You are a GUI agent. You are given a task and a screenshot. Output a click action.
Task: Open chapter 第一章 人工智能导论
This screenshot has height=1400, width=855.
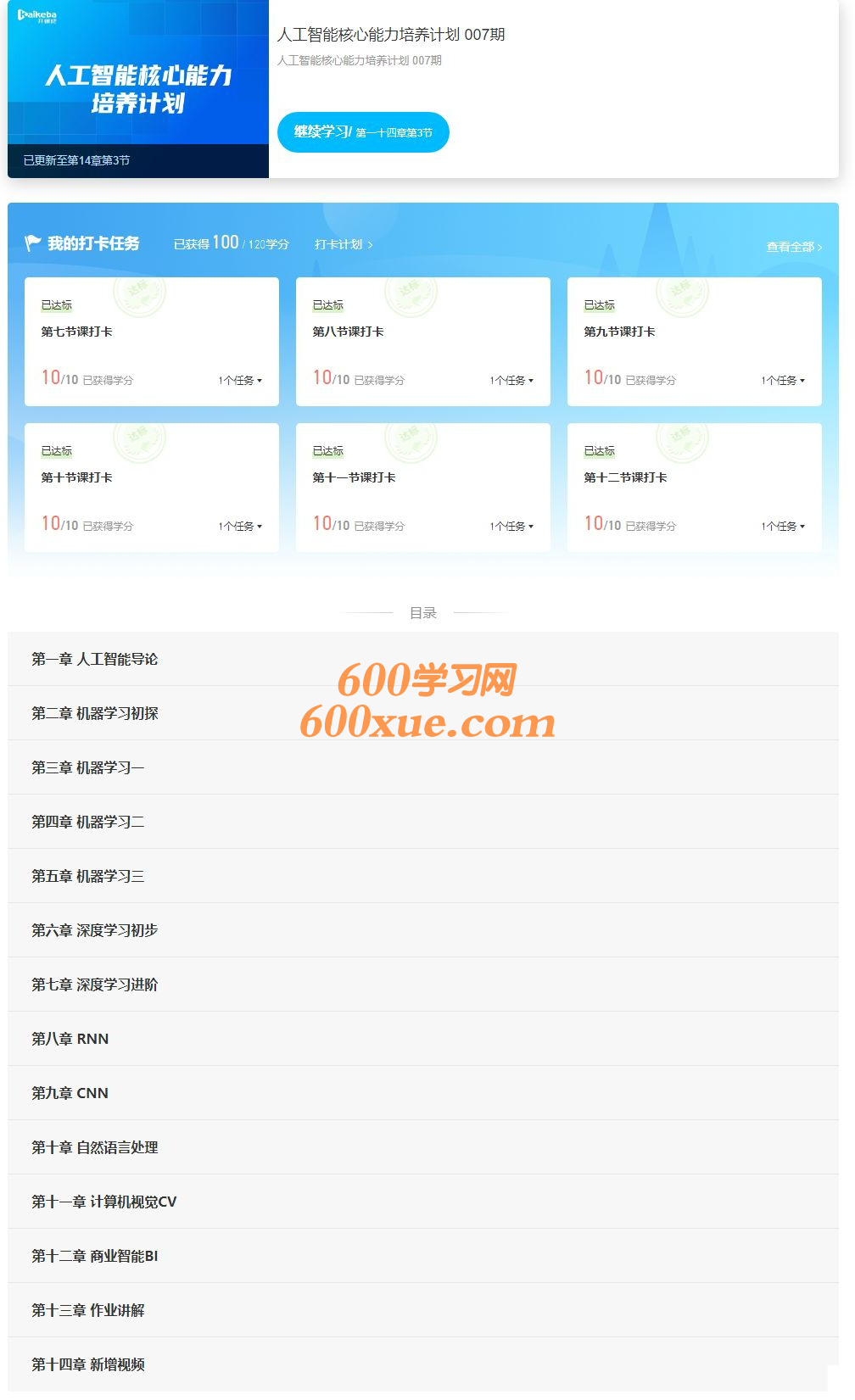pos(423,659)
